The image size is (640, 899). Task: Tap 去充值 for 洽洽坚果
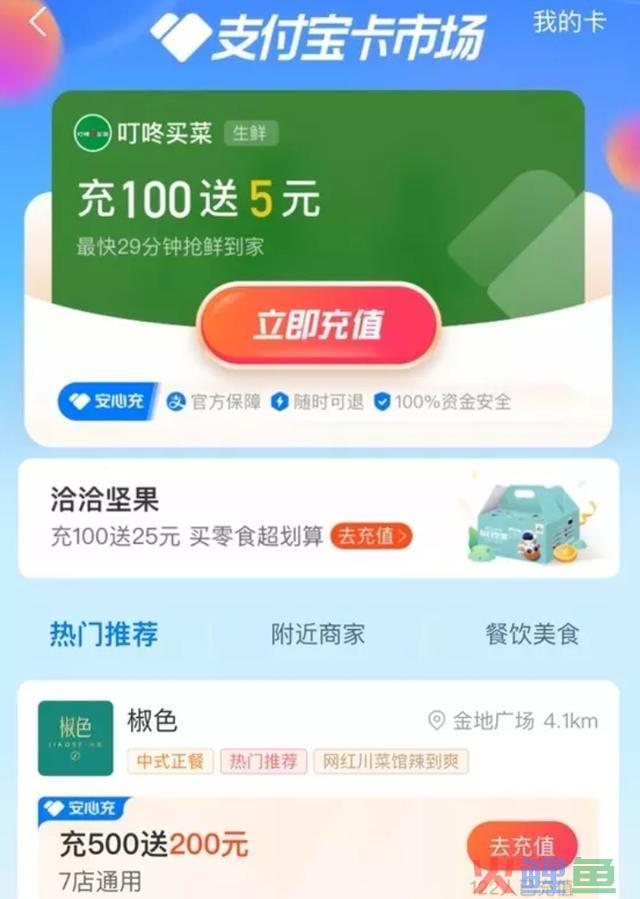[x=371, y=536]
